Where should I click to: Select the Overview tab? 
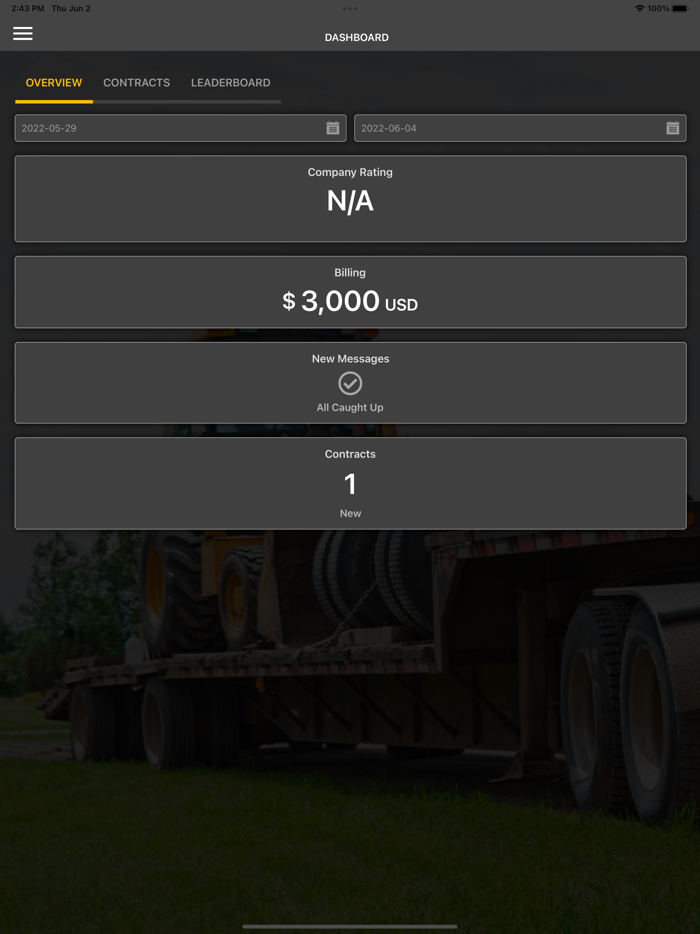pyautogui.click(x=54, y=83)
